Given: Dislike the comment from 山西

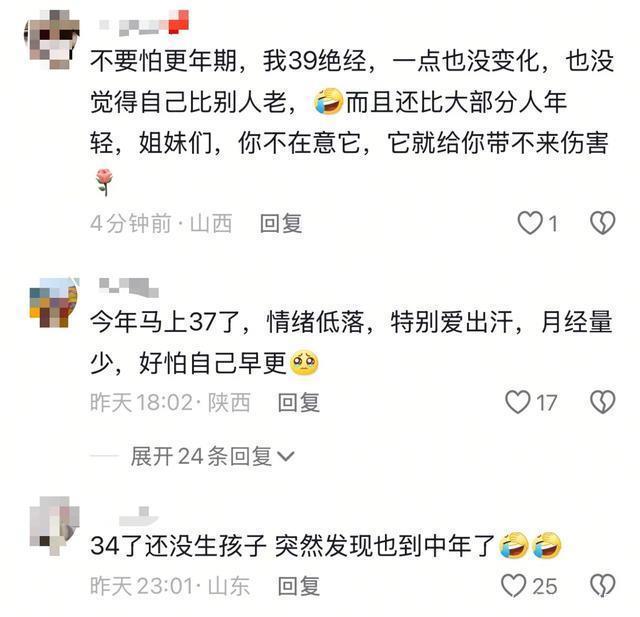Looking at the screenshot, I should (x=602, y=223).
